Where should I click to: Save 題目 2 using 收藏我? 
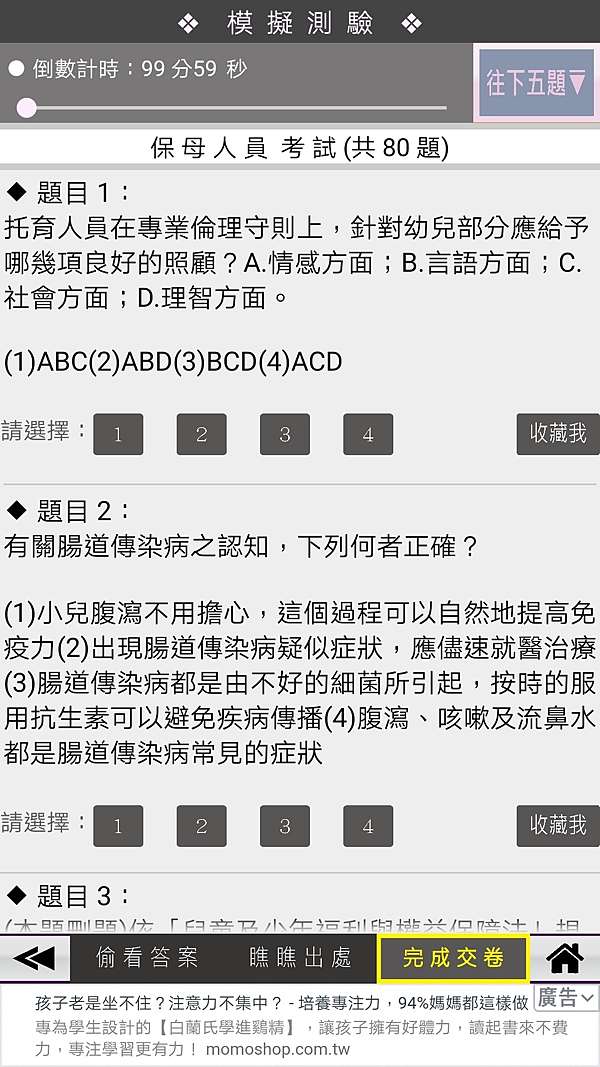(558, 826)
